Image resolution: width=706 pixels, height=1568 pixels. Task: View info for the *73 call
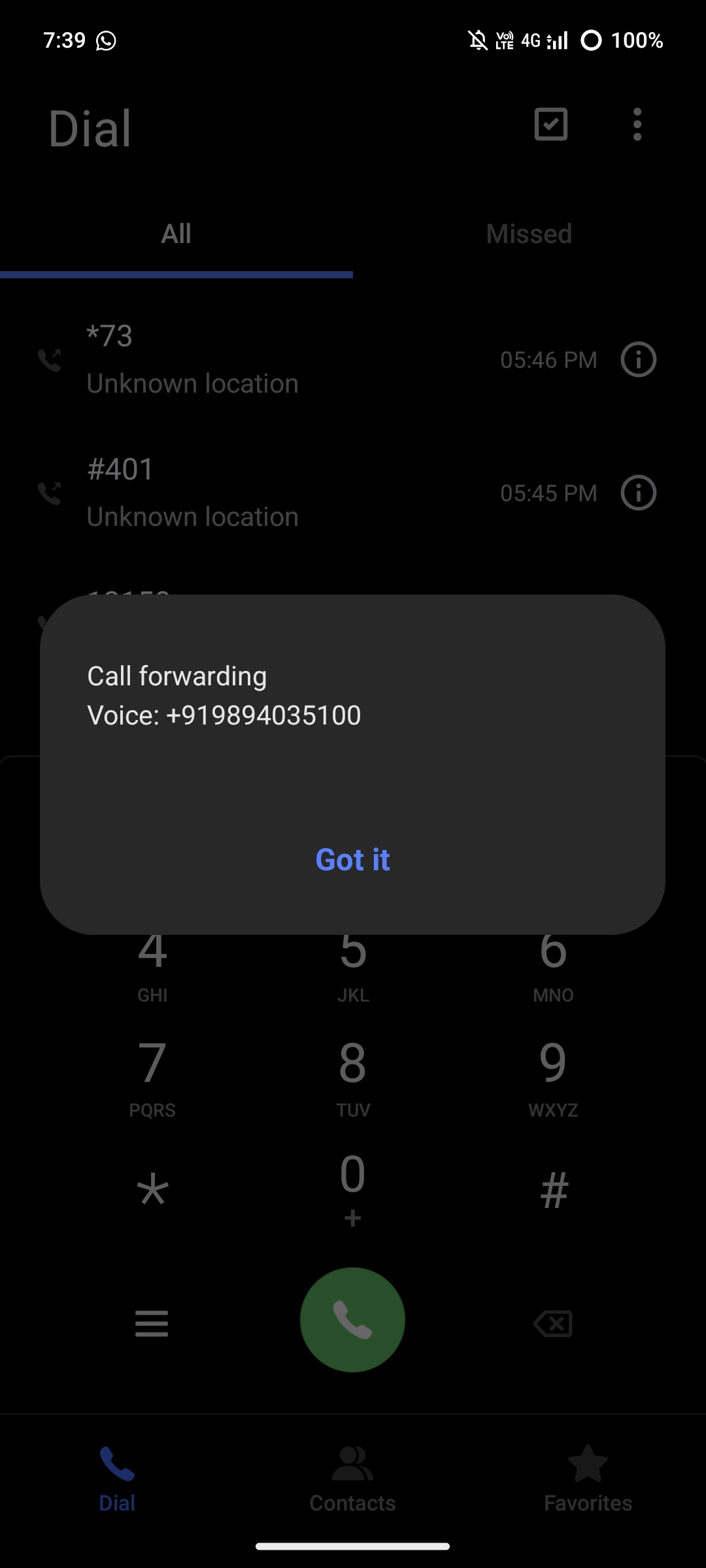point(638,359)
